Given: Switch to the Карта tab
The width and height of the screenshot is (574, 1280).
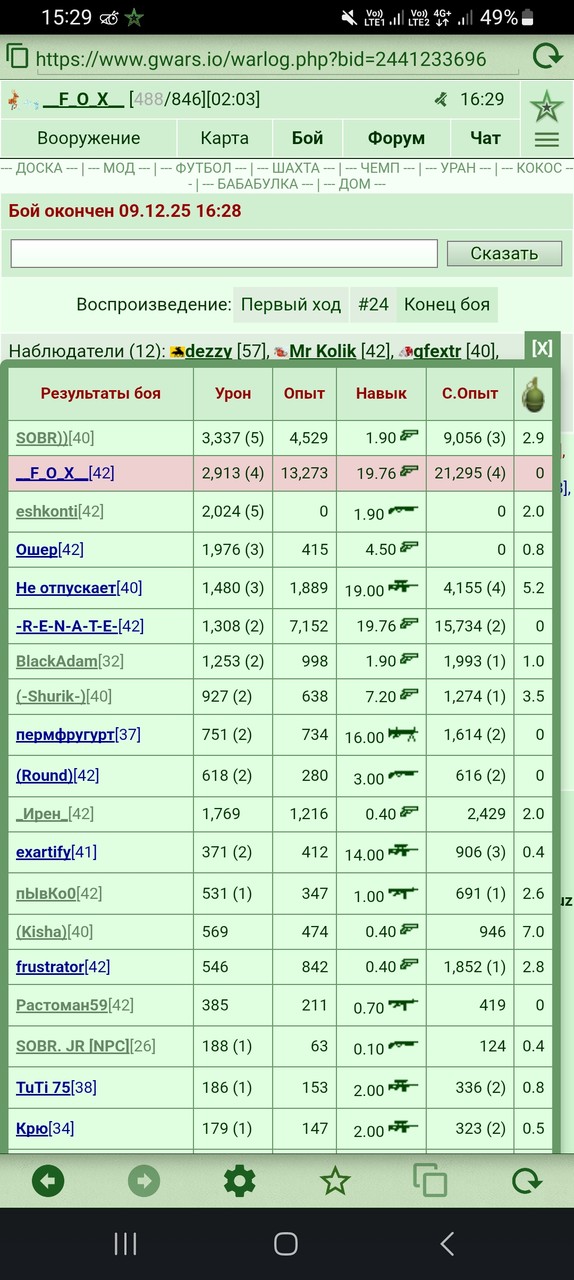Looking at the screenshot, I should tap(225, 138).
